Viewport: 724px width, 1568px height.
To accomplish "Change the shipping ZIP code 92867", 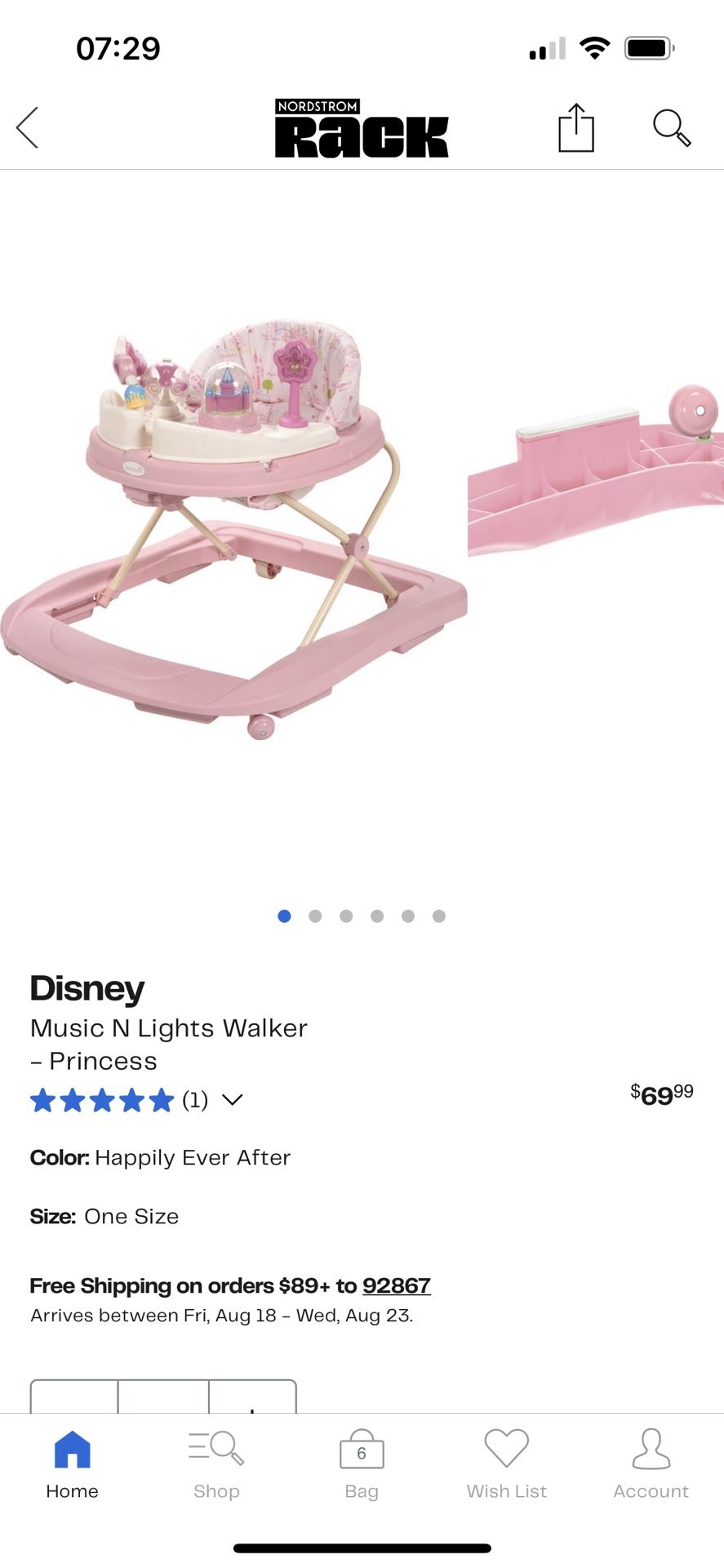I will (x=396, y=1285).
